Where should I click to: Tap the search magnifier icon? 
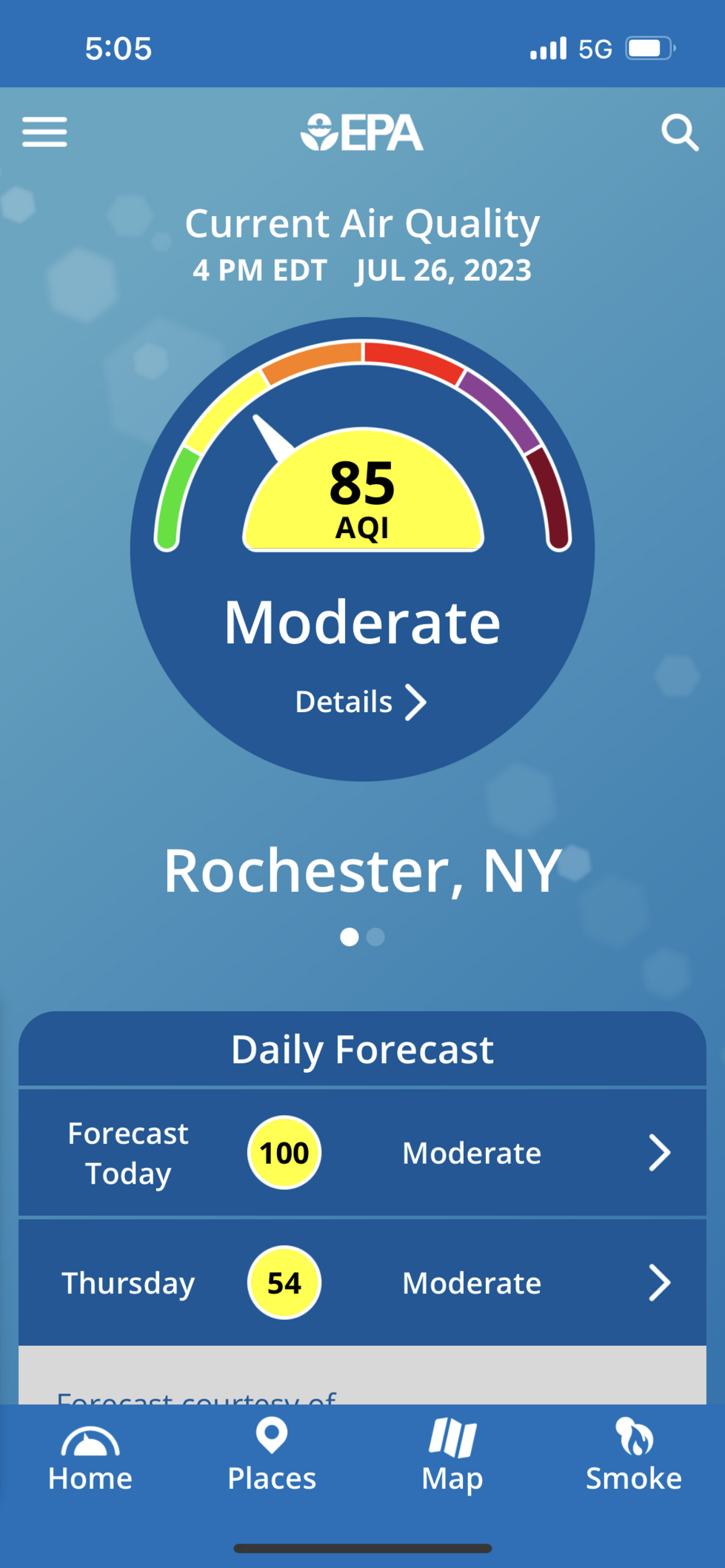[679, 133]
